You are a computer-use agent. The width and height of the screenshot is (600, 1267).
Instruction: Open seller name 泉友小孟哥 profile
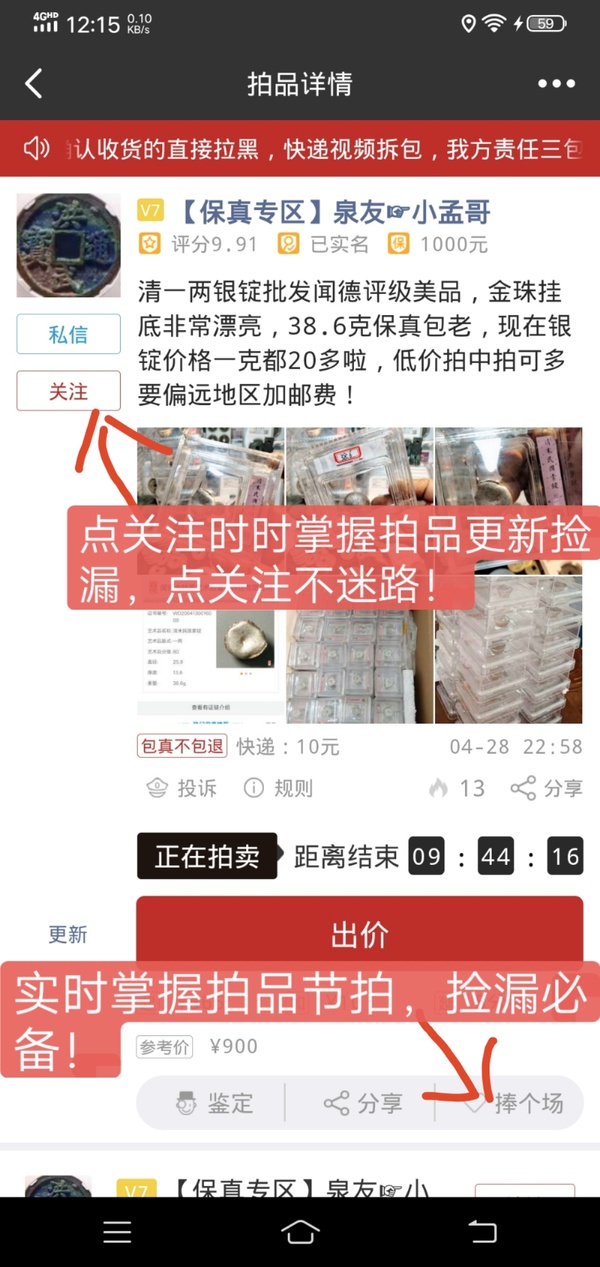(335, 212)
